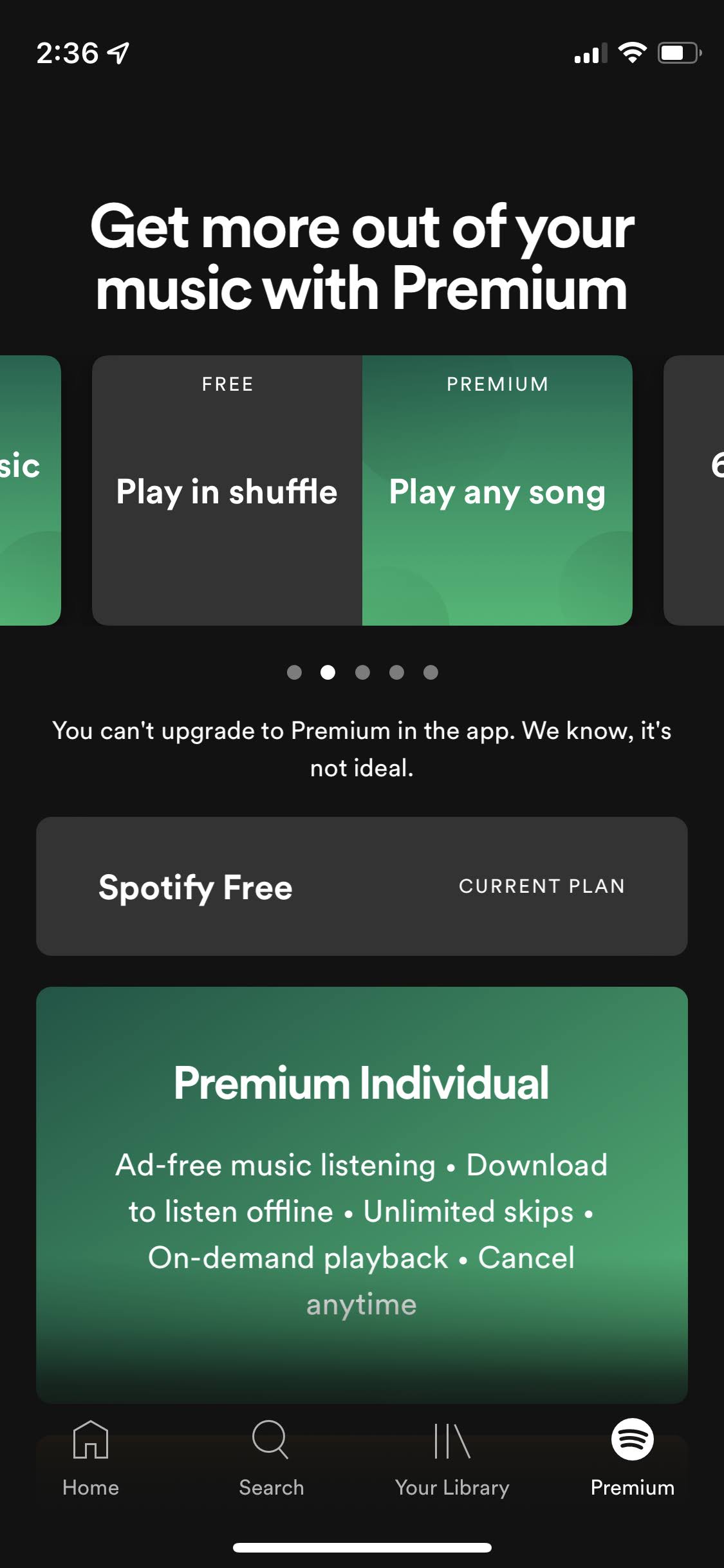Tap the third carousel page indicator dot
This screenshot has width=724, height=1568.
point(362,673)
